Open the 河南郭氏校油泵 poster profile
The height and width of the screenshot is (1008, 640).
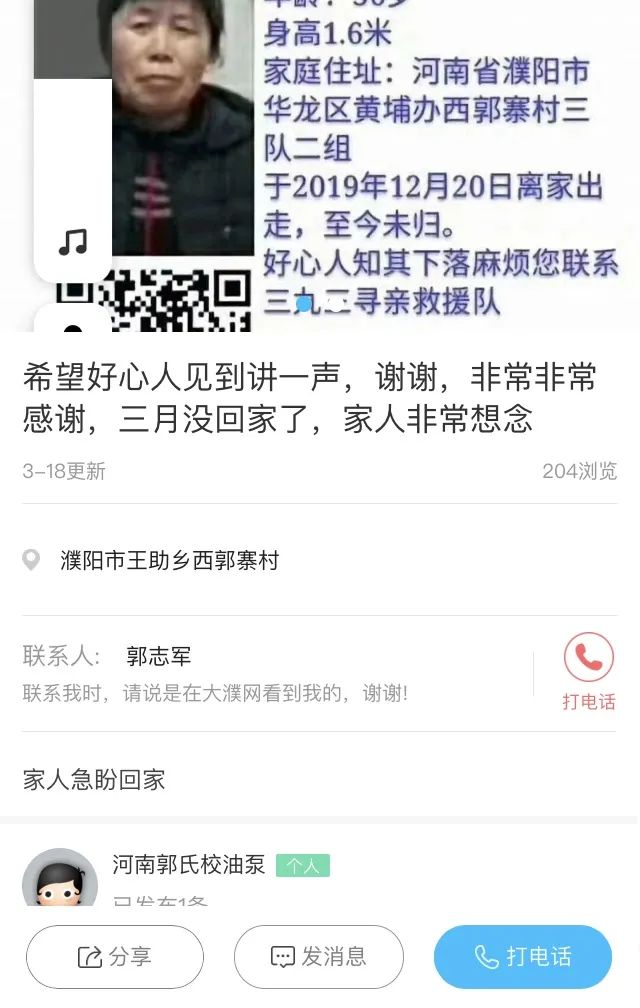tap(188, 865)
